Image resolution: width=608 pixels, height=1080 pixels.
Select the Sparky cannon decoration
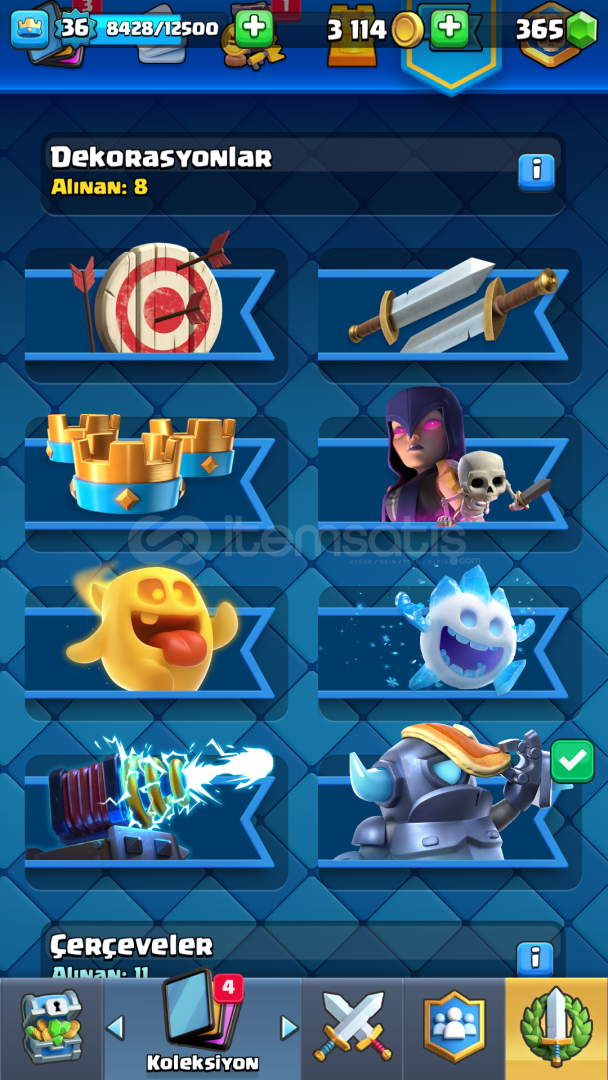[x=156, y=822]
